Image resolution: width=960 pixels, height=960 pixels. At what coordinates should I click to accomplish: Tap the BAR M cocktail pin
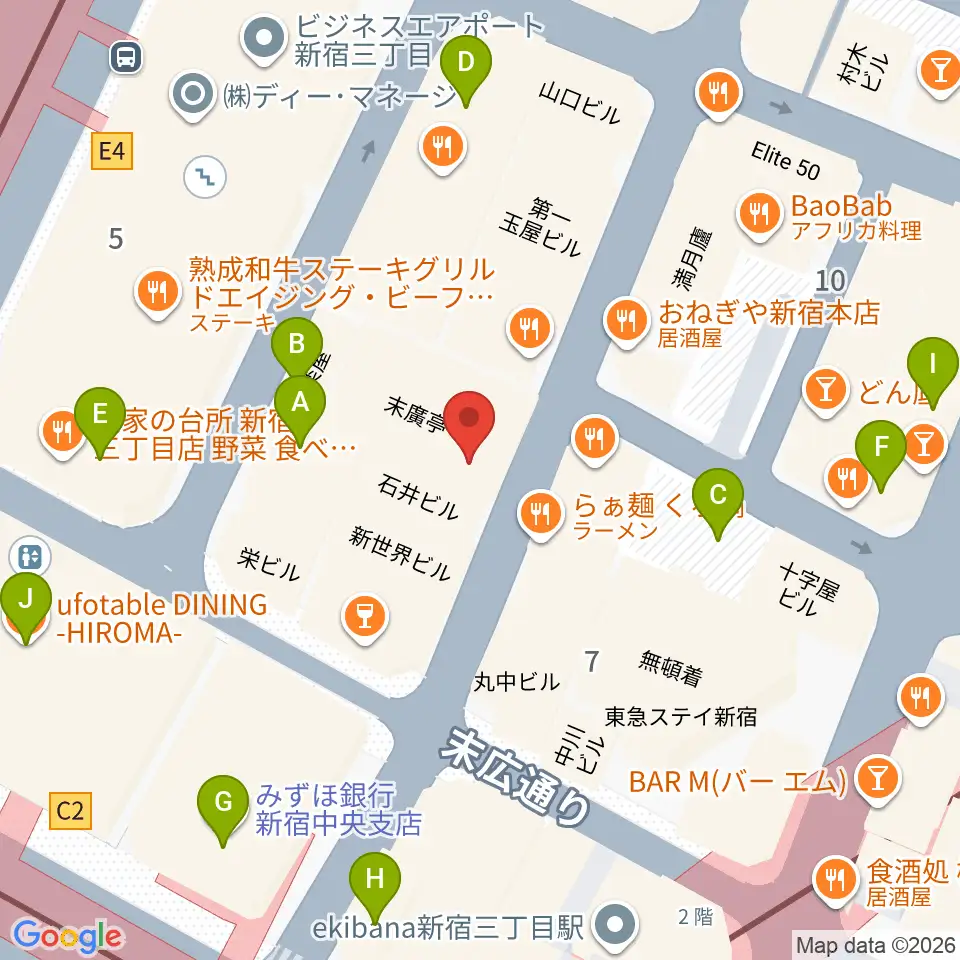click(877, 781)
